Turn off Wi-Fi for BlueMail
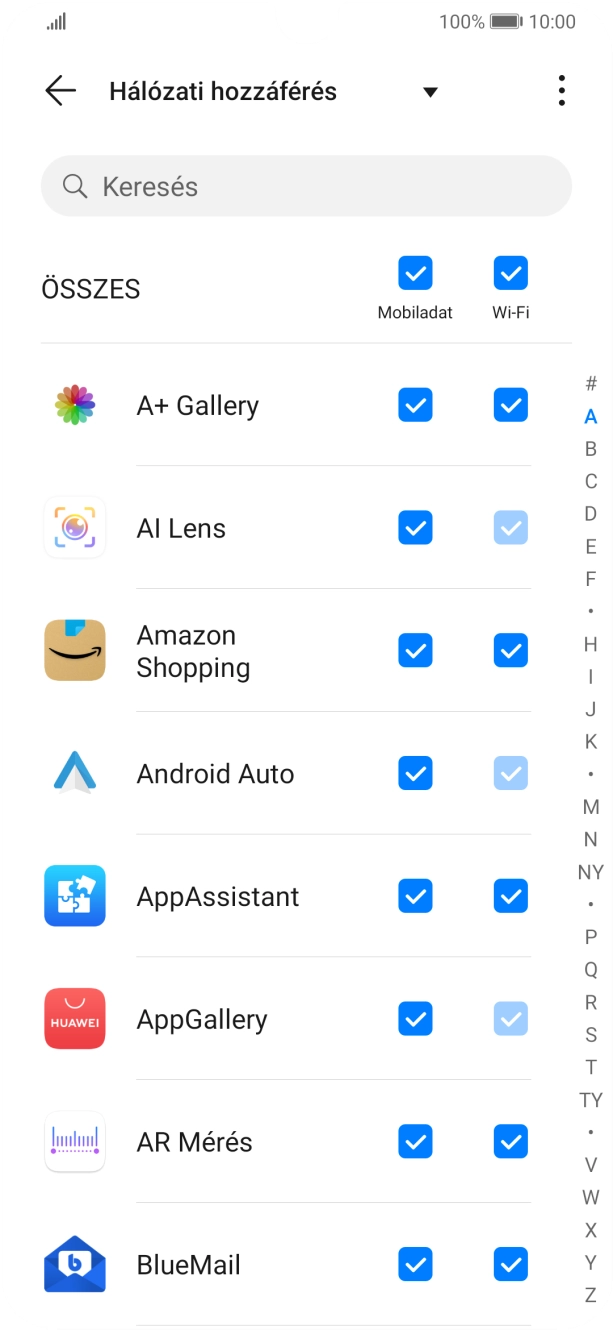The width and height of the screenshot is (613, 1330). [511, 1264]
